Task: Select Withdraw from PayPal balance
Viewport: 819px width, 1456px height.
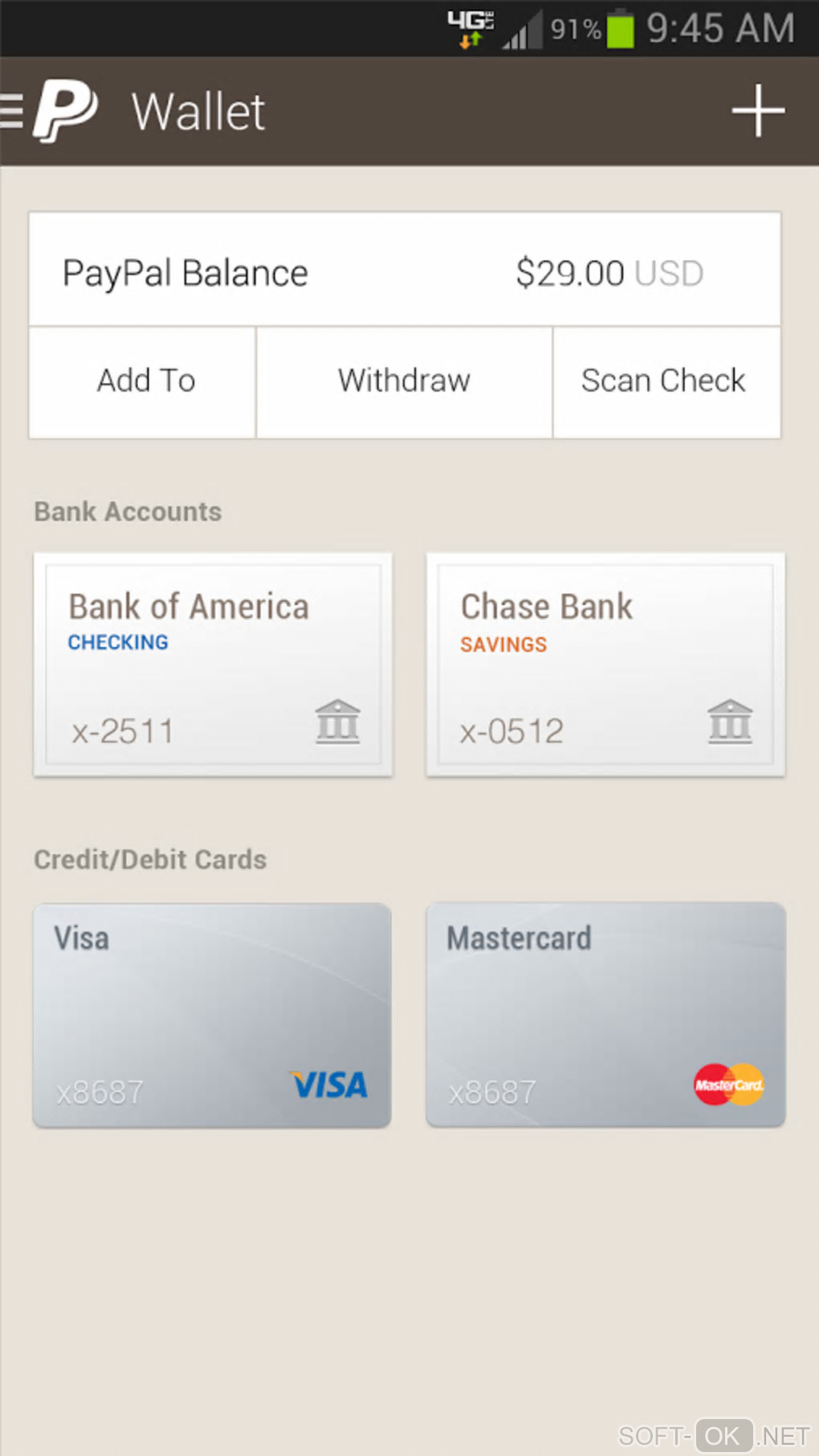Action: (404, 381)
